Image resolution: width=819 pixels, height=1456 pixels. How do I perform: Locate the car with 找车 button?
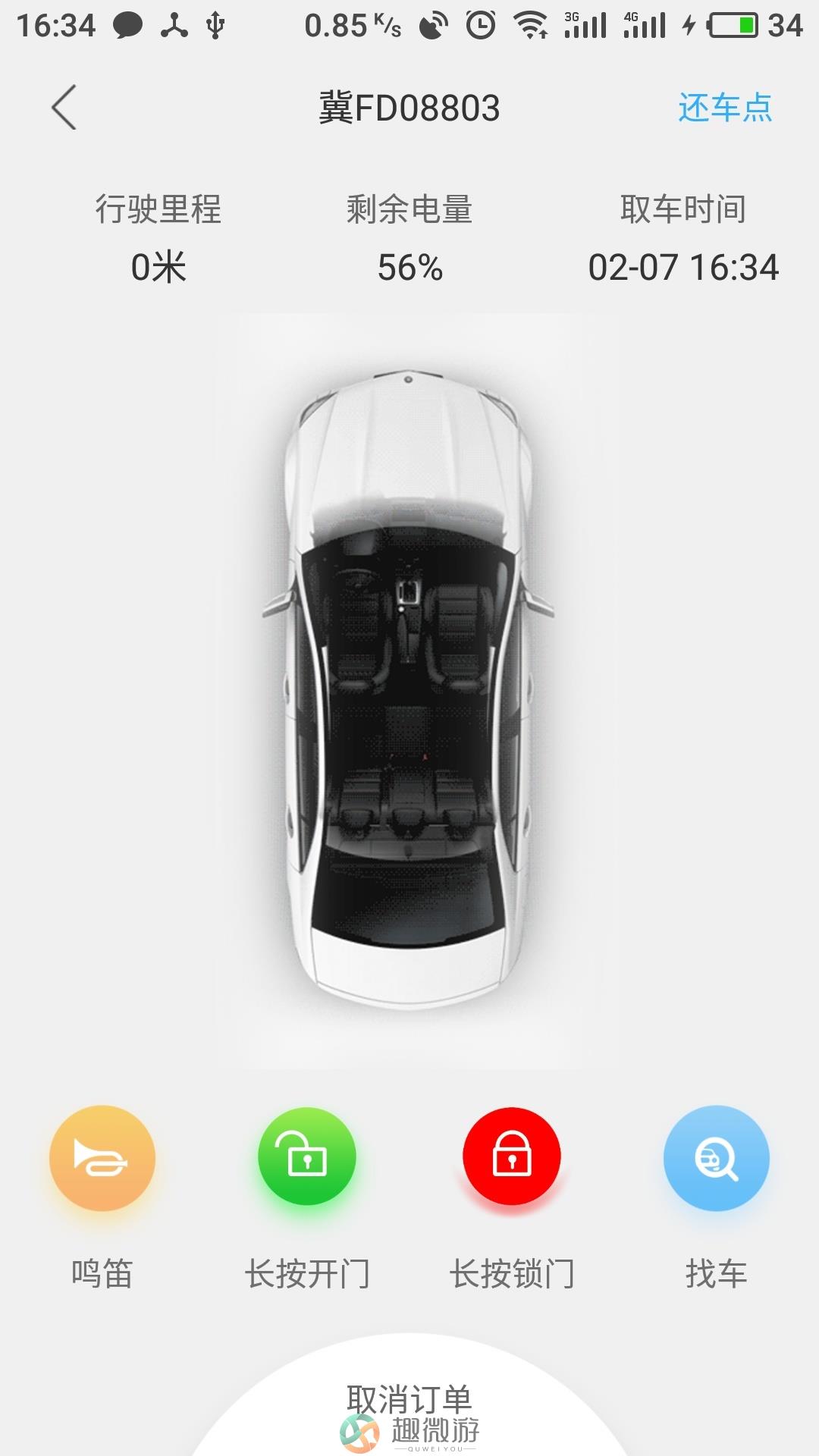717,1158
